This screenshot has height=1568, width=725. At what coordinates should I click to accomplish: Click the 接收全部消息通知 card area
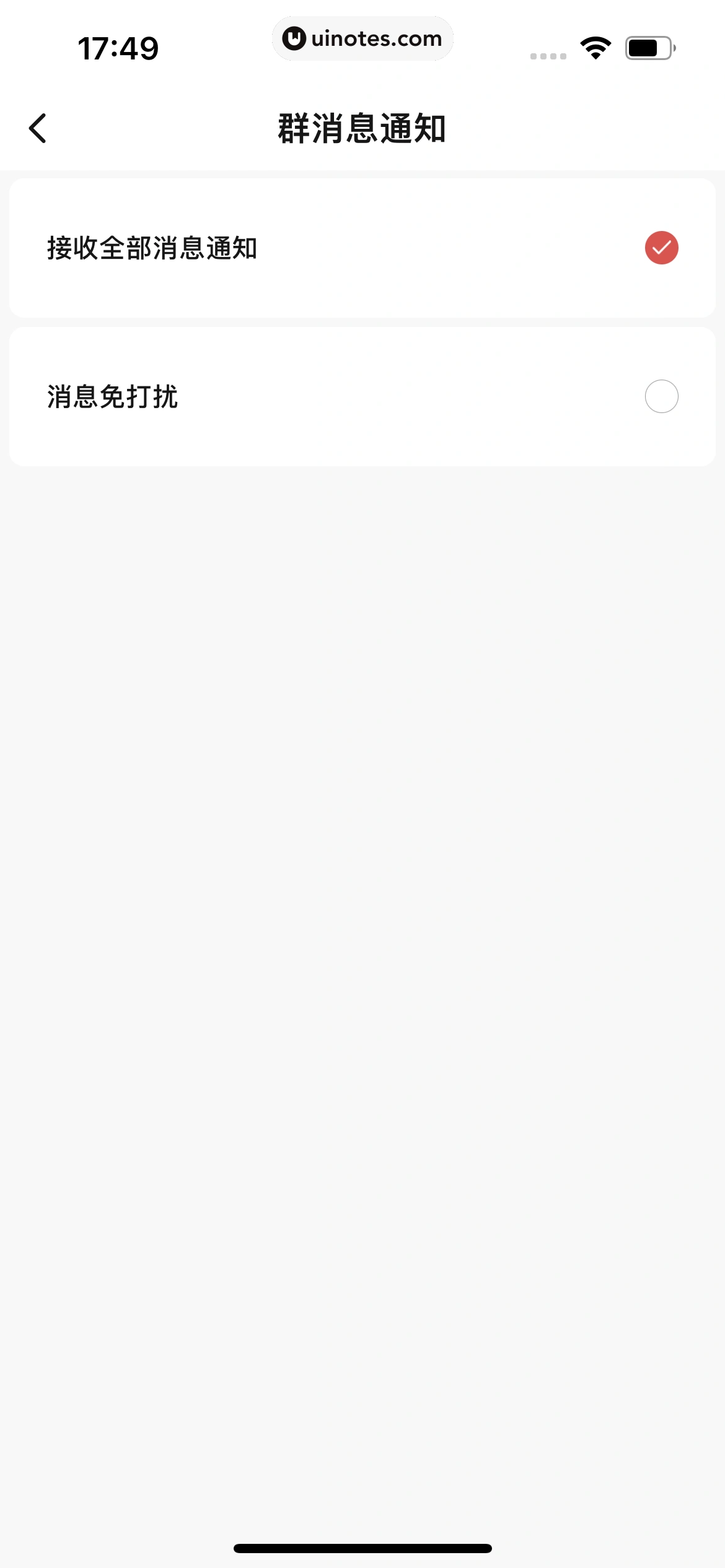[x=362, y=247]
